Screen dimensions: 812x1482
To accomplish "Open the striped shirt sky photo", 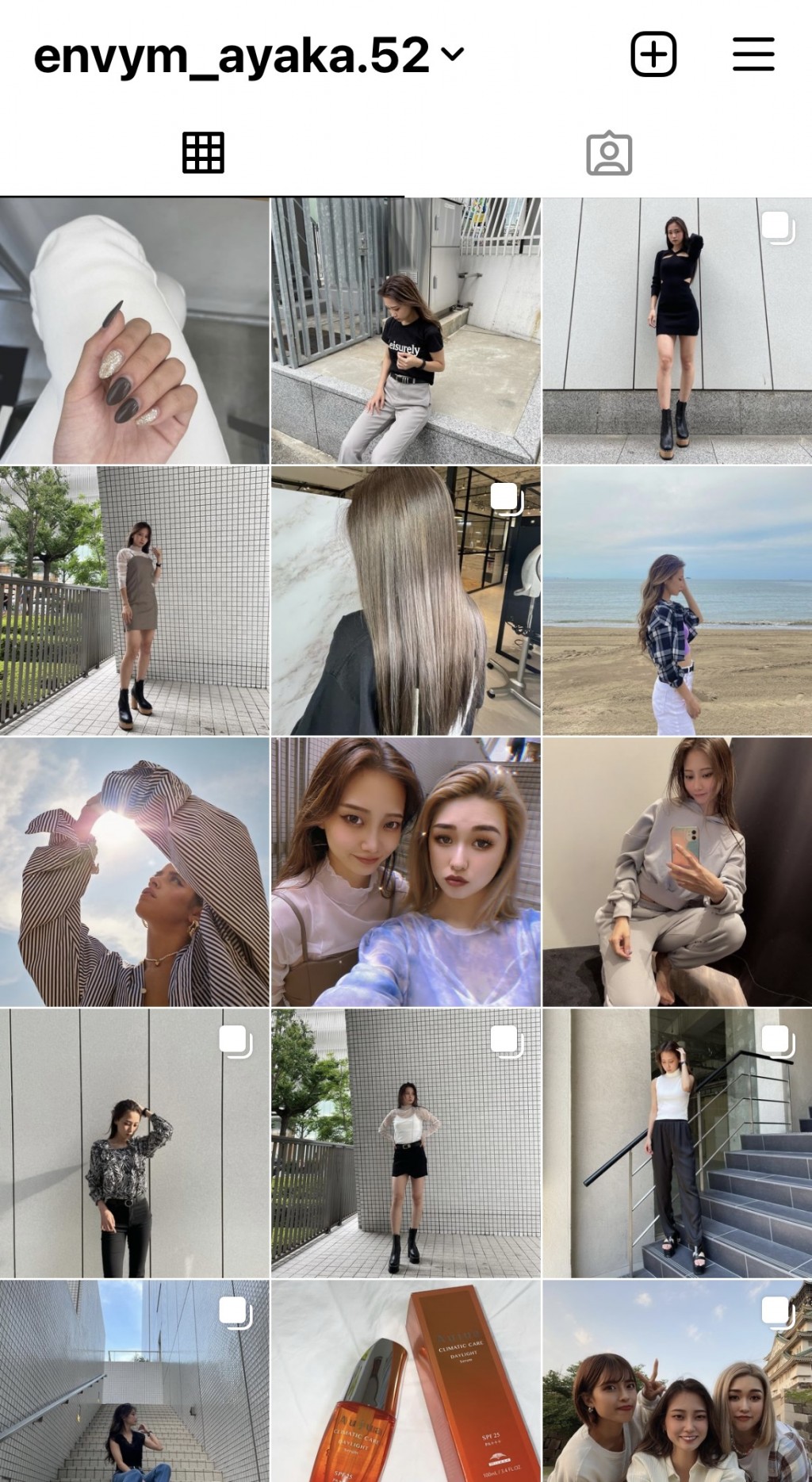I will [x=135, y=872].
